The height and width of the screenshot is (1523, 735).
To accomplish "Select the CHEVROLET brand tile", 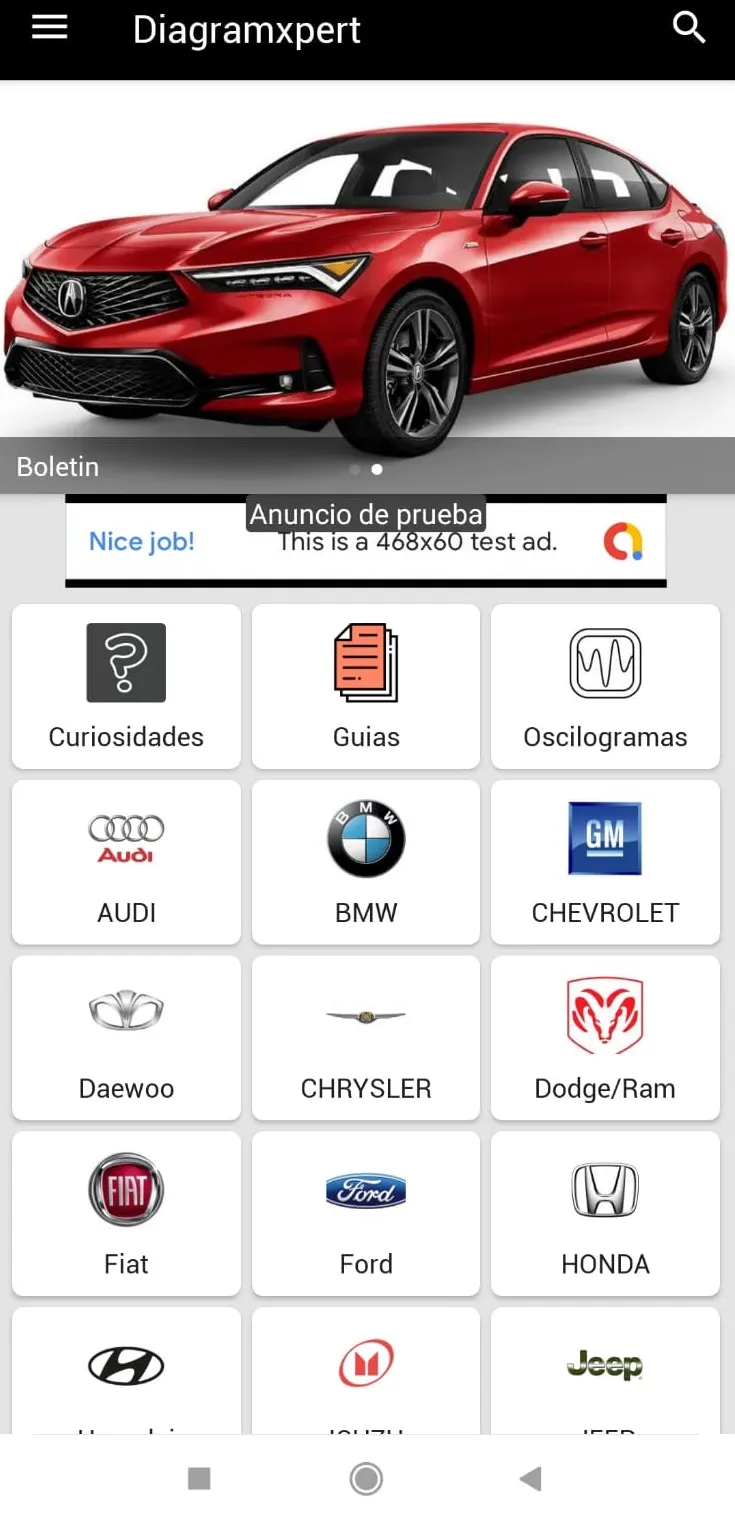I will [x=605, y=862].
